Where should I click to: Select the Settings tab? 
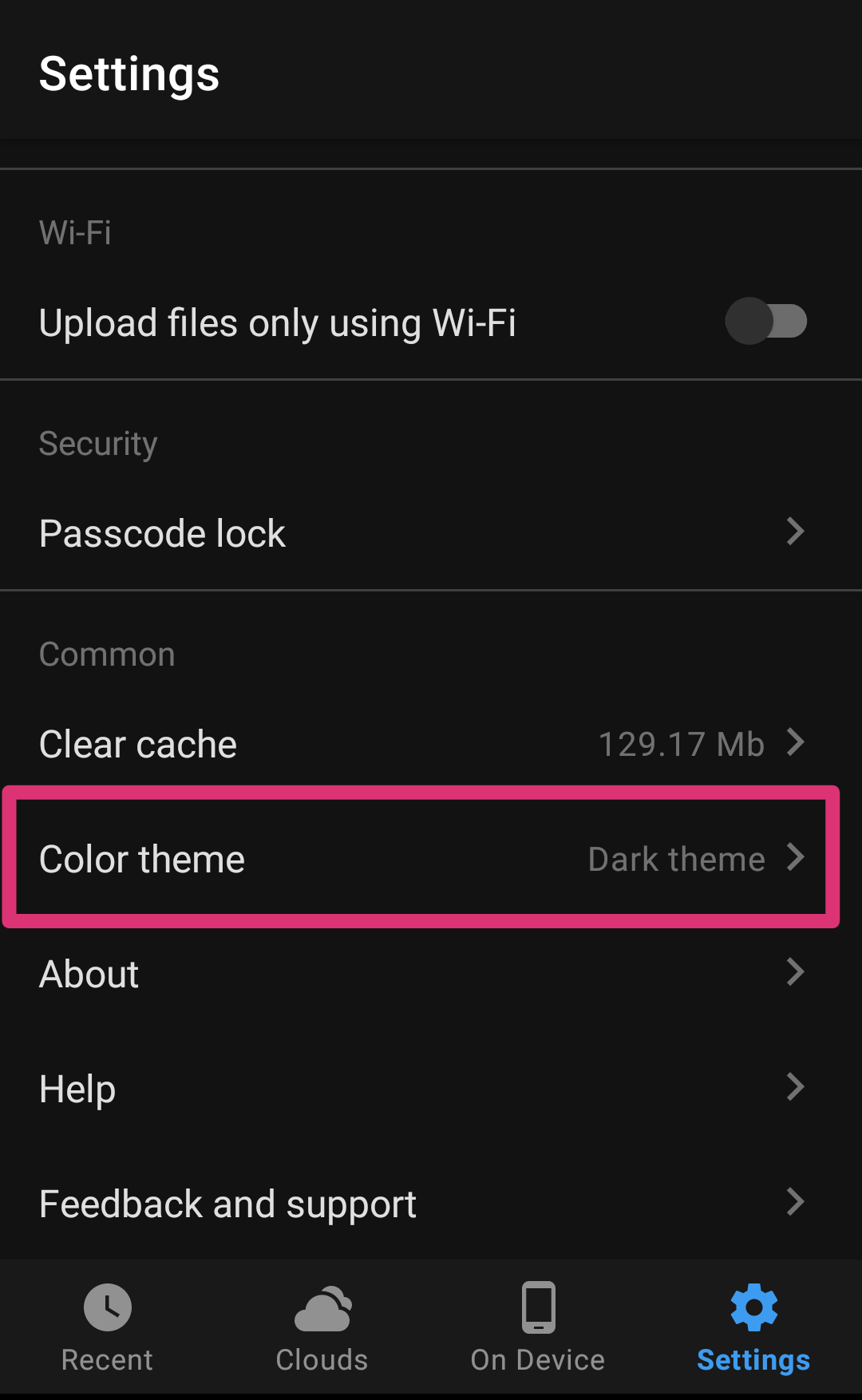coord(753,1327)
